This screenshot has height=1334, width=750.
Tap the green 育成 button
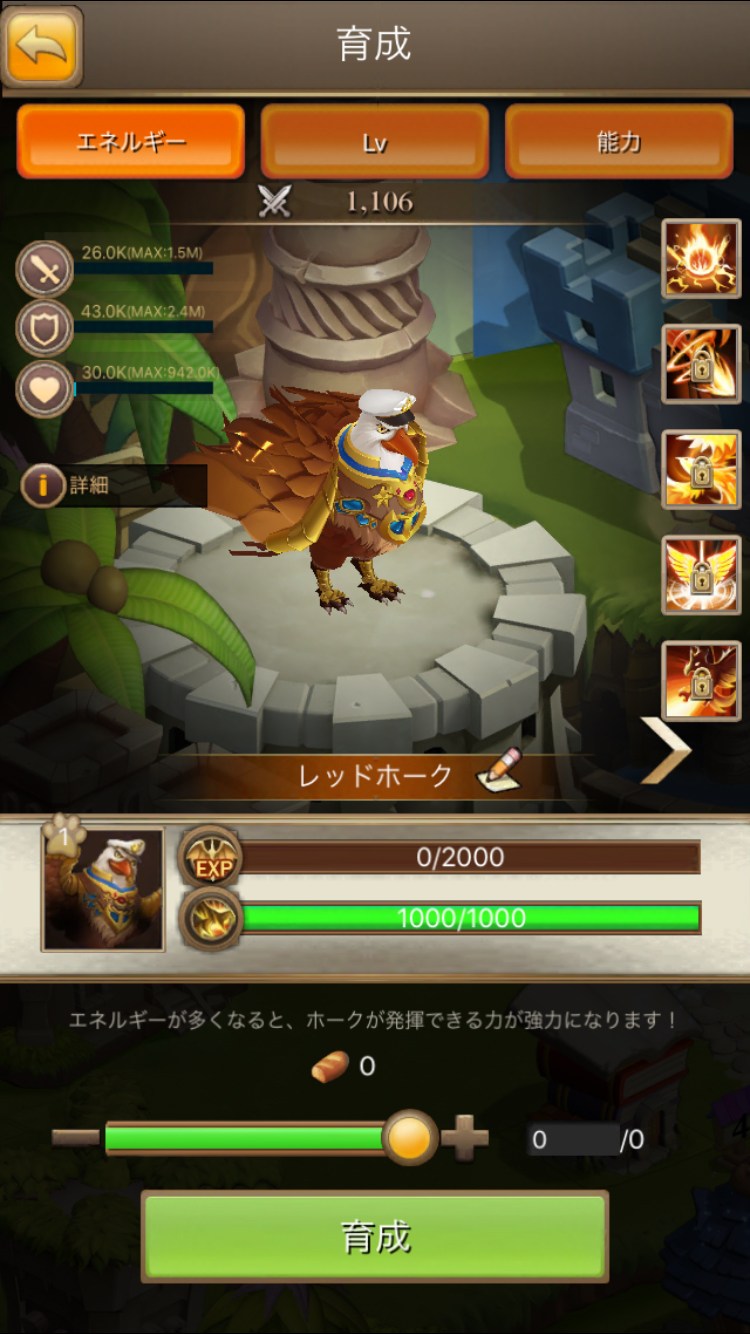click(375, 1237)
